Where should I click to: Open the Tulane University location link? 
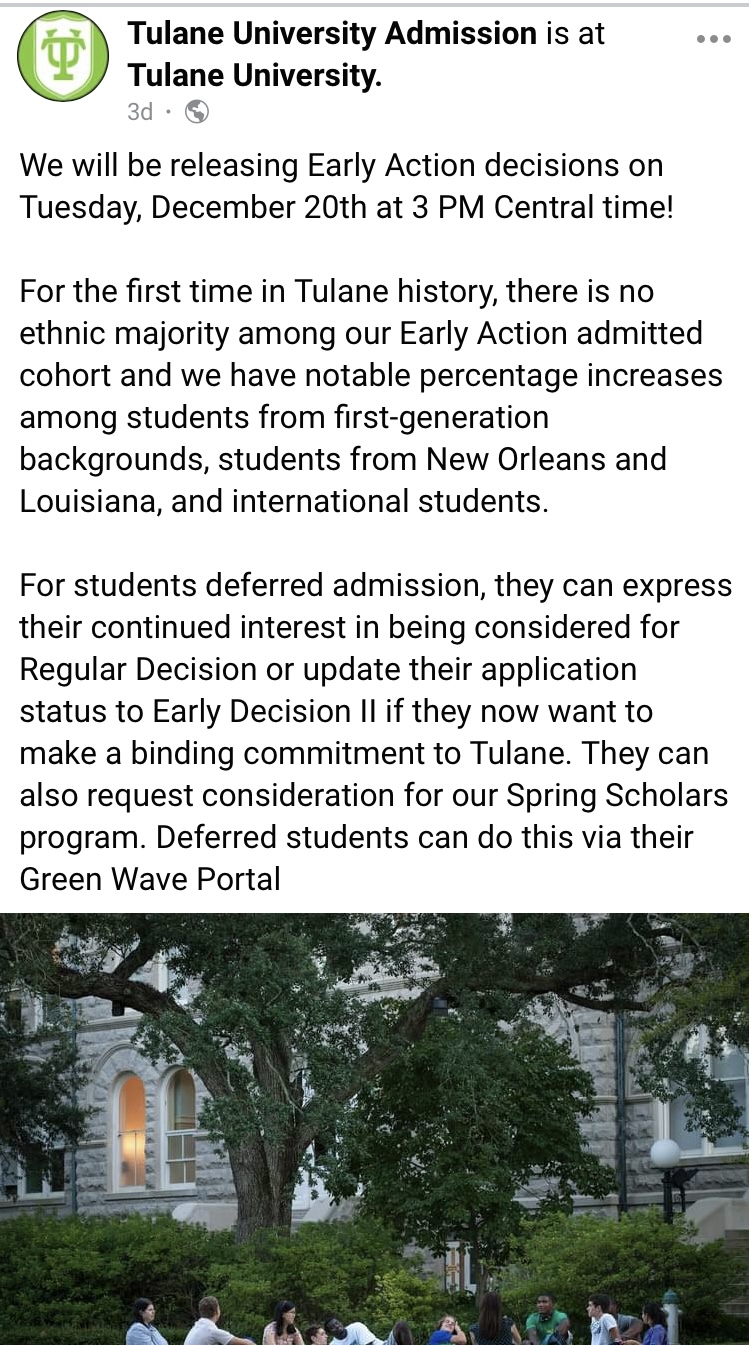coord(254,76)
